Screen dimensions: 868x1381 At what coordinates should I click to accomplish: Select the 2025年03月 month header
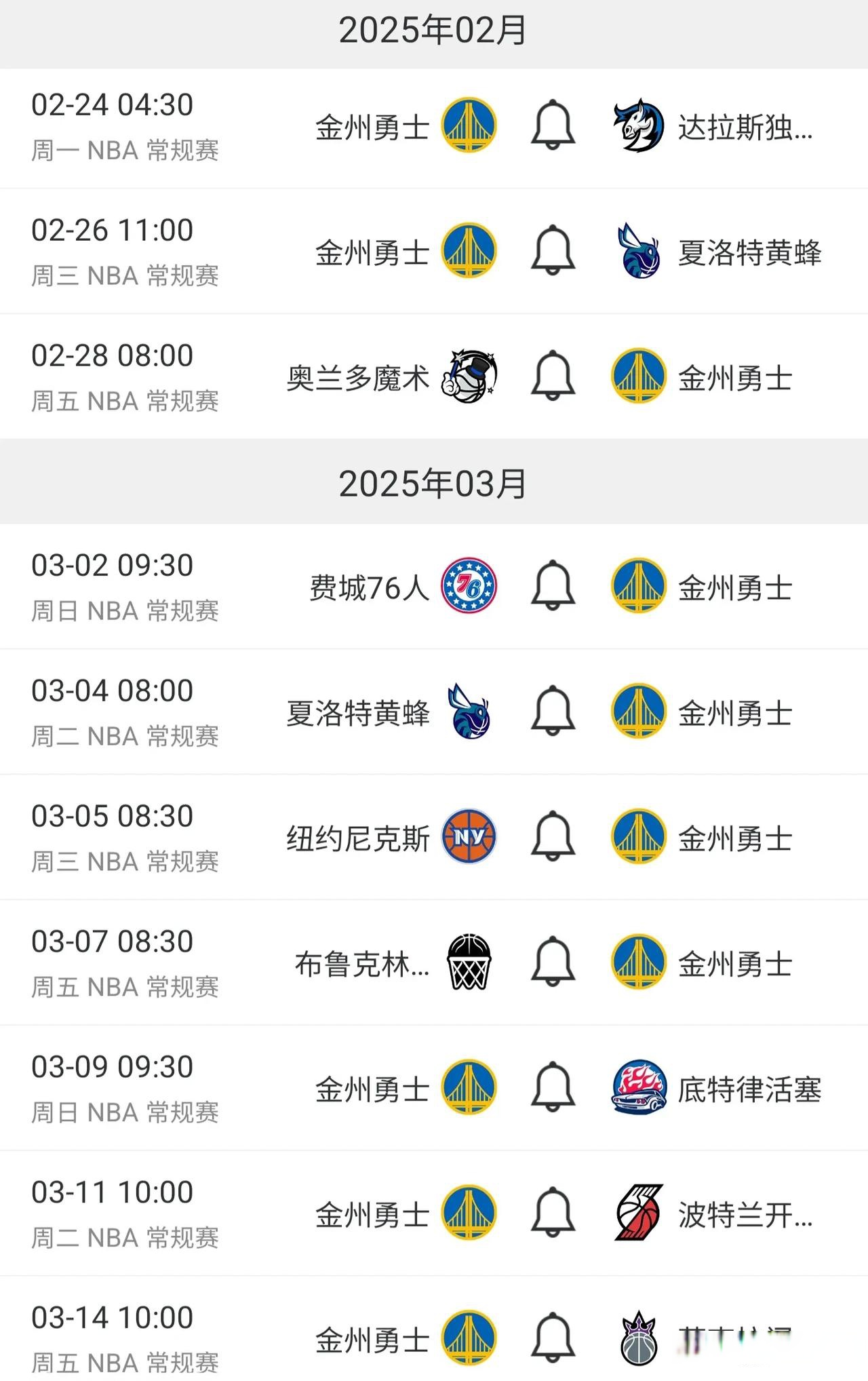(433, 483)
